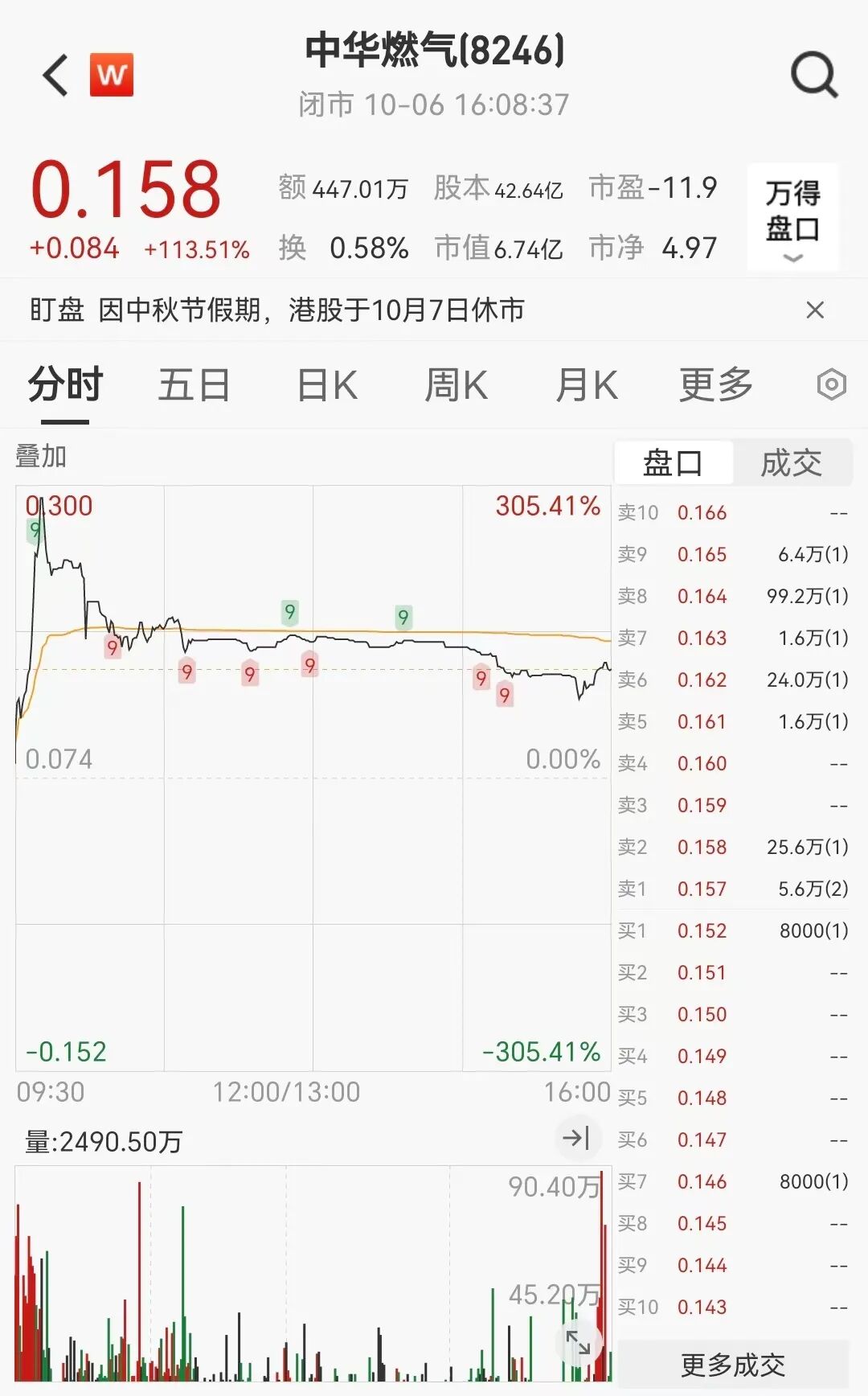
Task: Go back using the top-left arrow
Action: click(56, 76)
